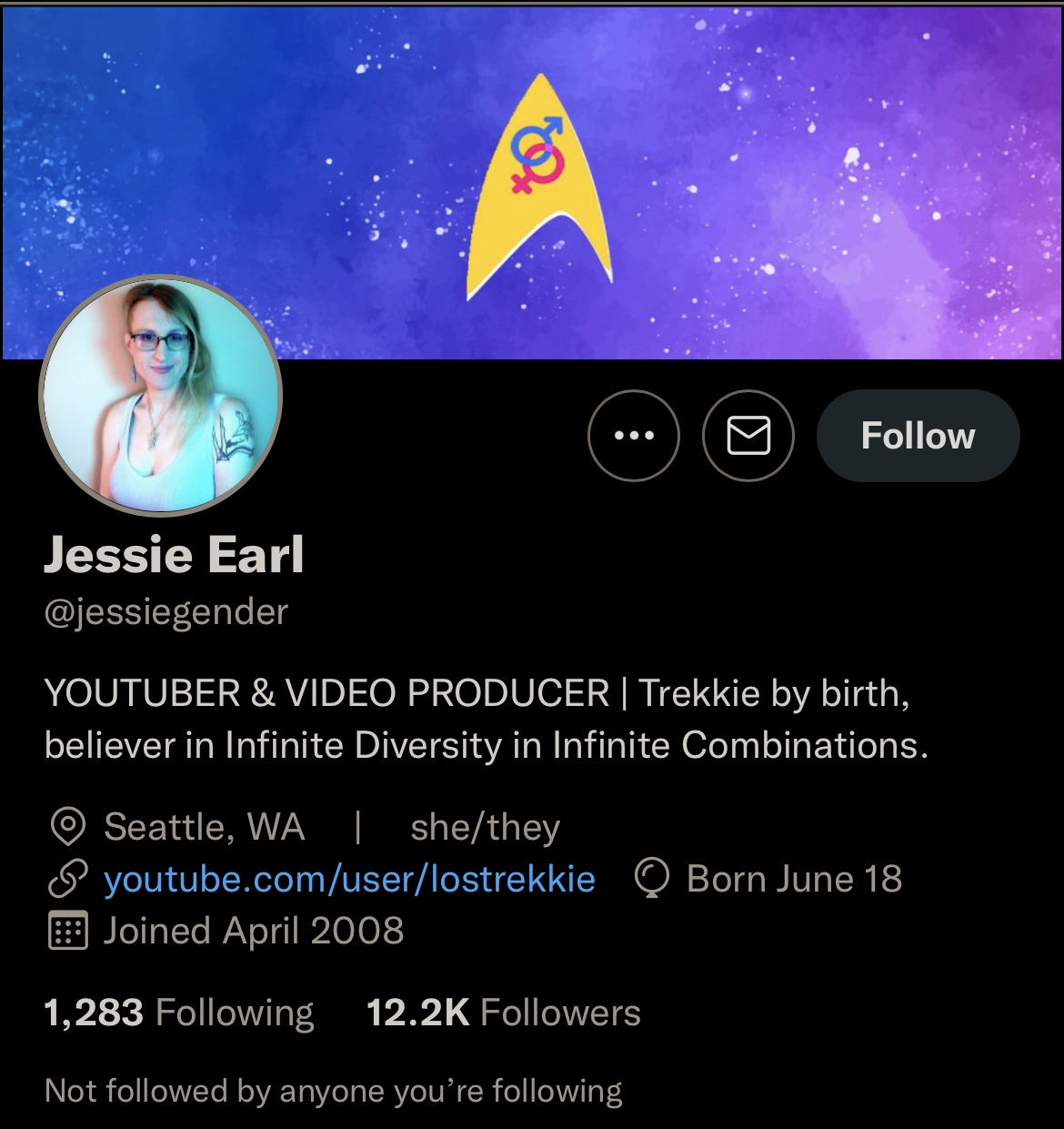This screenshot has height=1129, width=1064.
Task: View the 1,283 Following list
Action: point(179,1013)
